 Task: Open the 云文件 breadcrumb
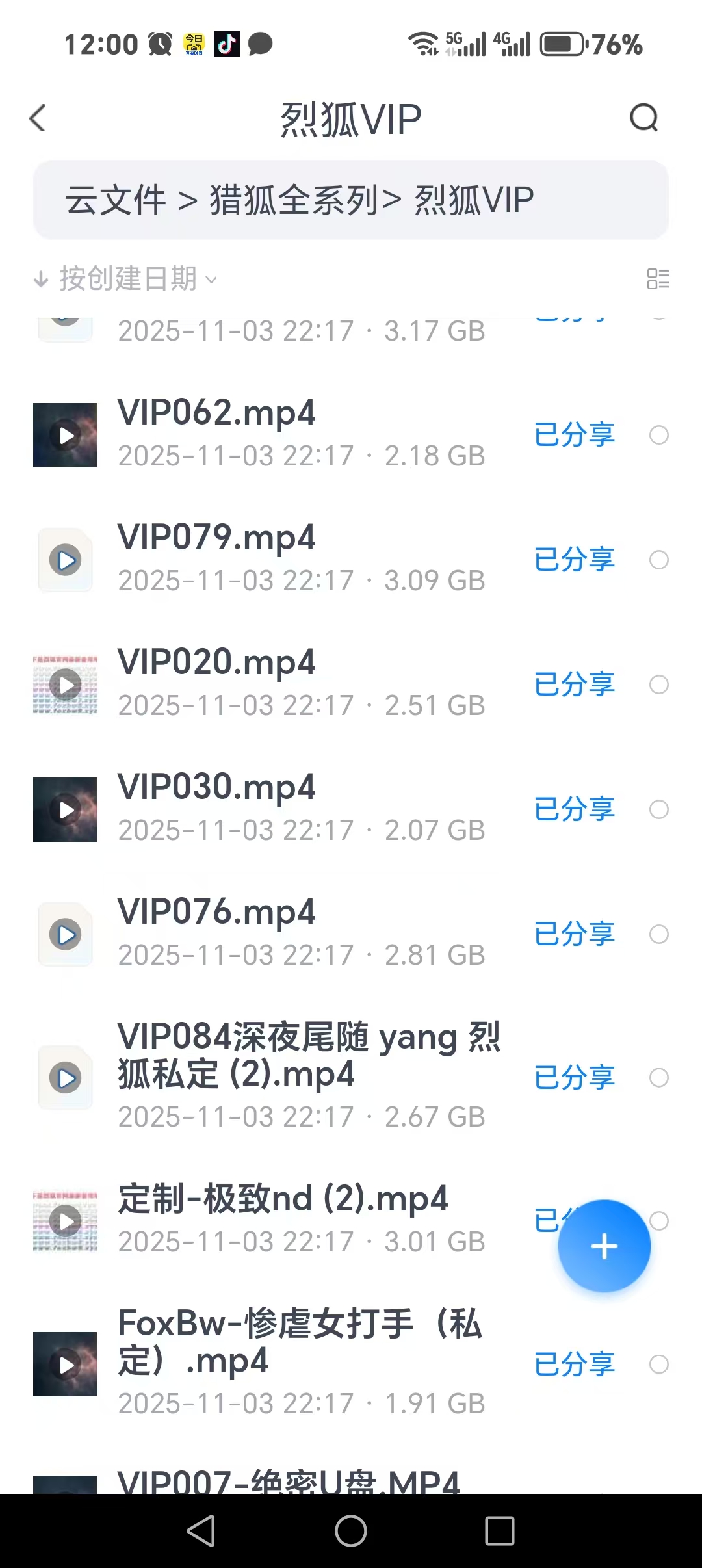pos(116,200)
